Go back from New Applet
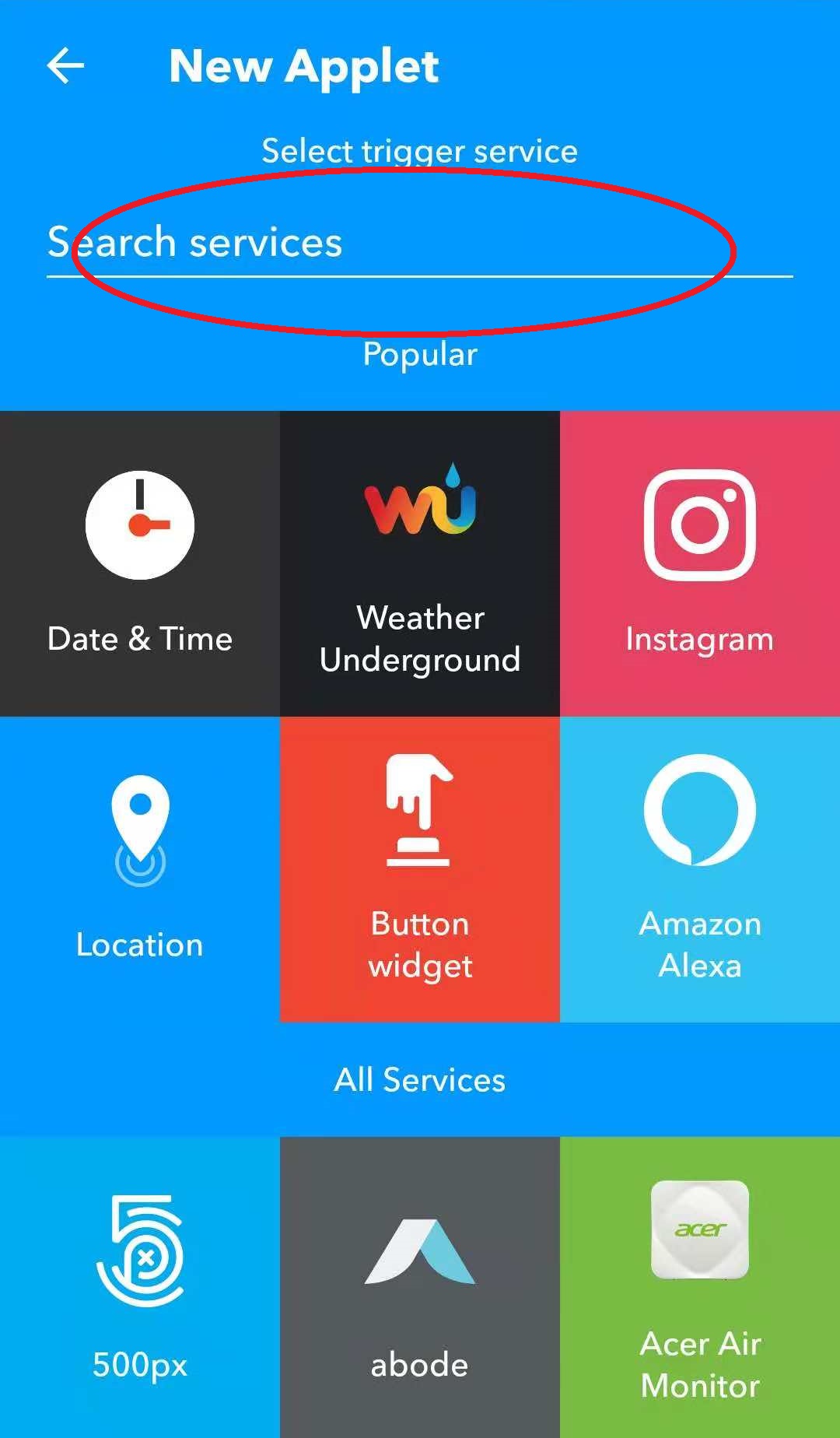Screen dimensions: 840x1438 click(x=65, y=65)
